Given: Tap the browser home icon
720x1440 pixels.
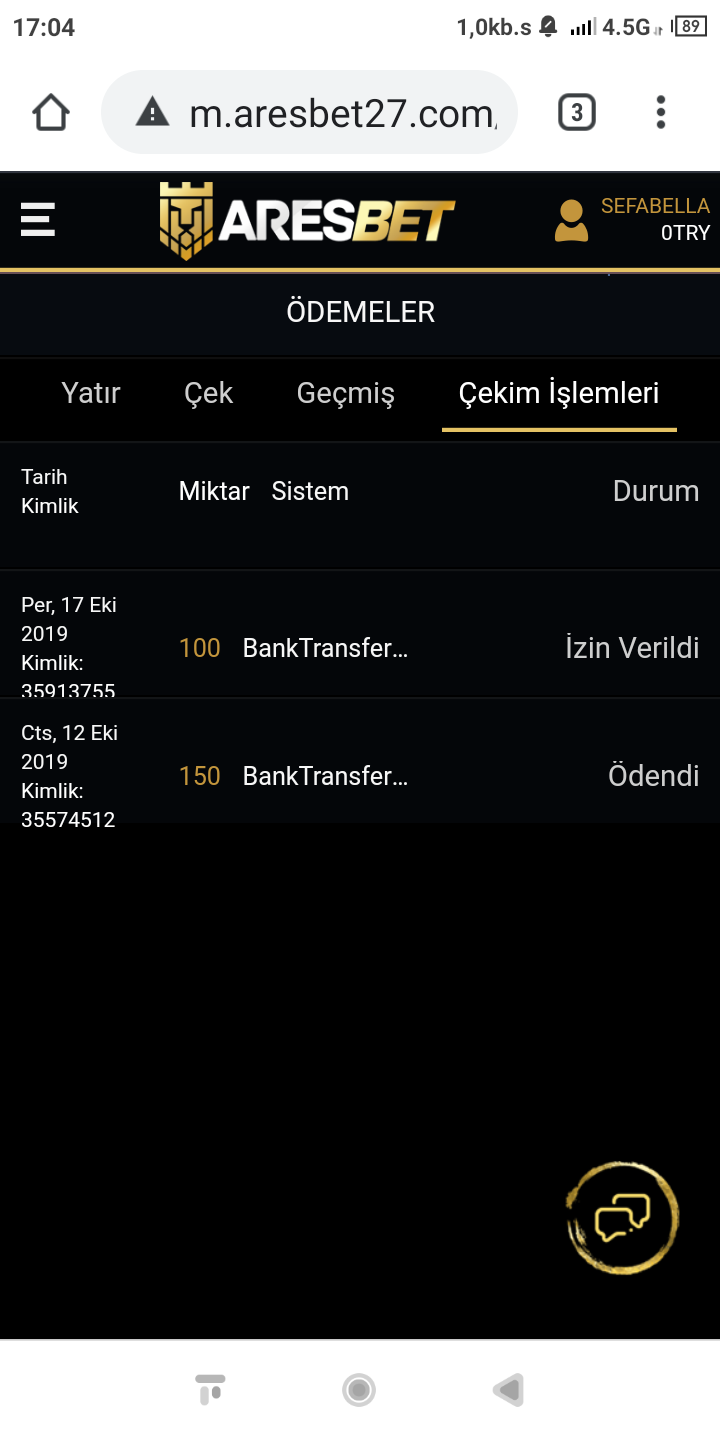Looking at the screenshot, I should point(51,113).
